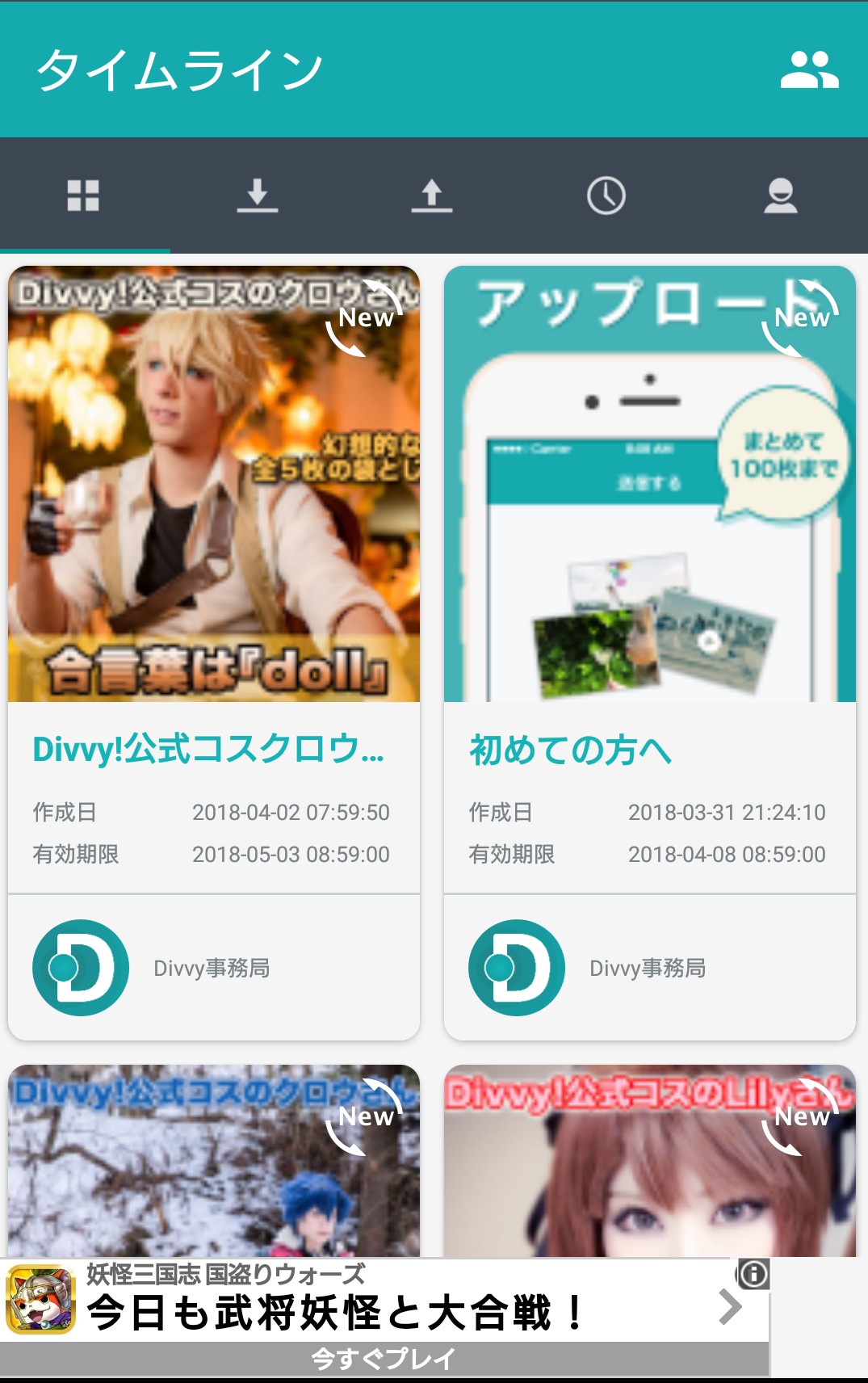Switch to the grid view tab
The image size is (868, 1383).
[83, 195]
